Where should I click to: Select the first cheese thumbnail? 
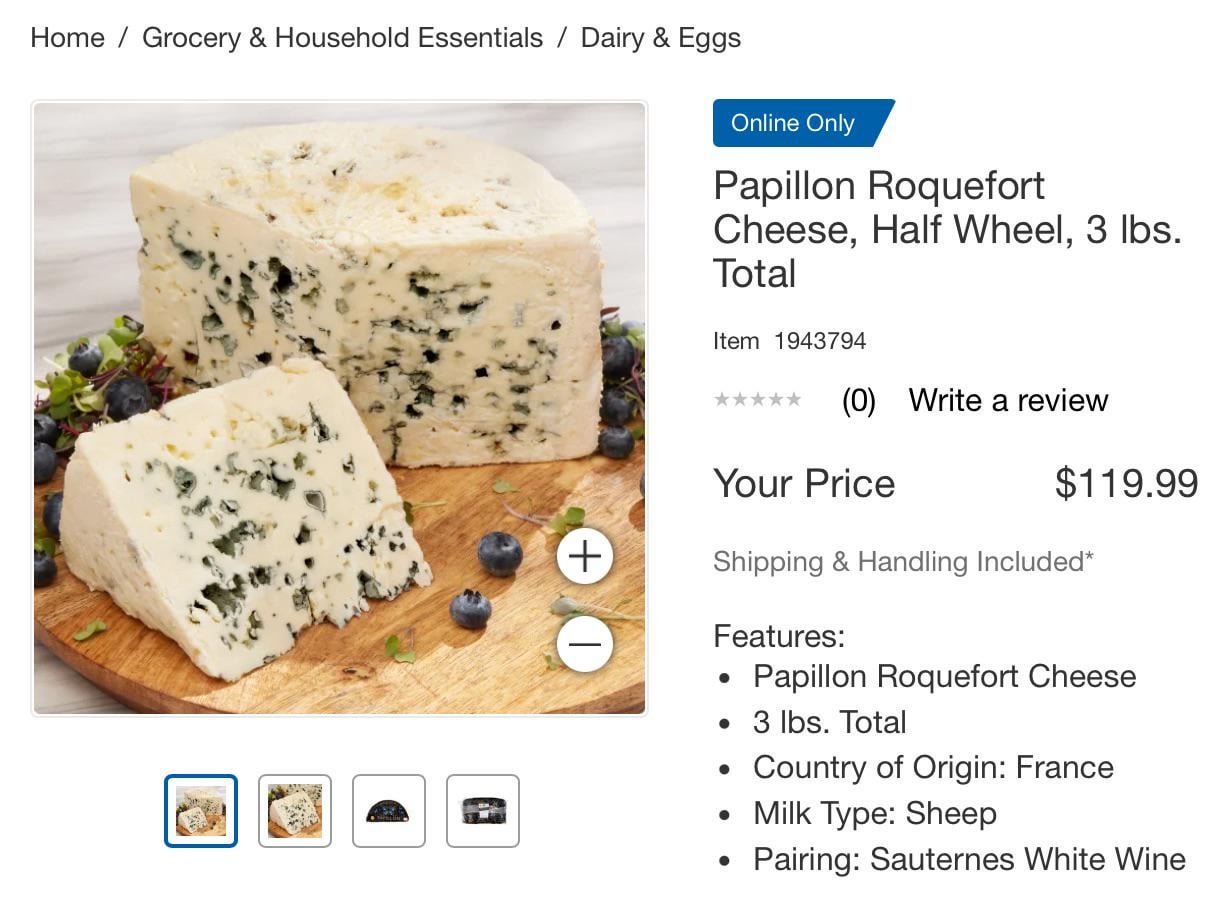(201, 811)
